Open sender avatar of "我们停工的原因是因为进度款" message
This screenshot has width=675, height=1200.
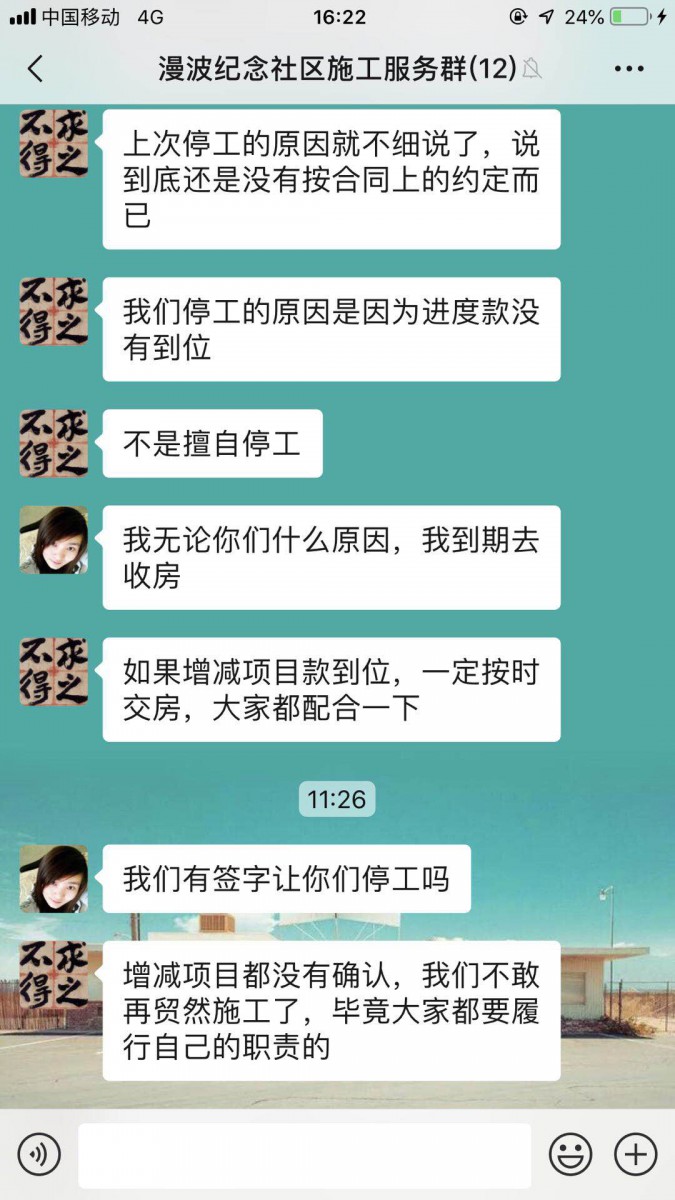pyautogui.click(x=54, y=311)
